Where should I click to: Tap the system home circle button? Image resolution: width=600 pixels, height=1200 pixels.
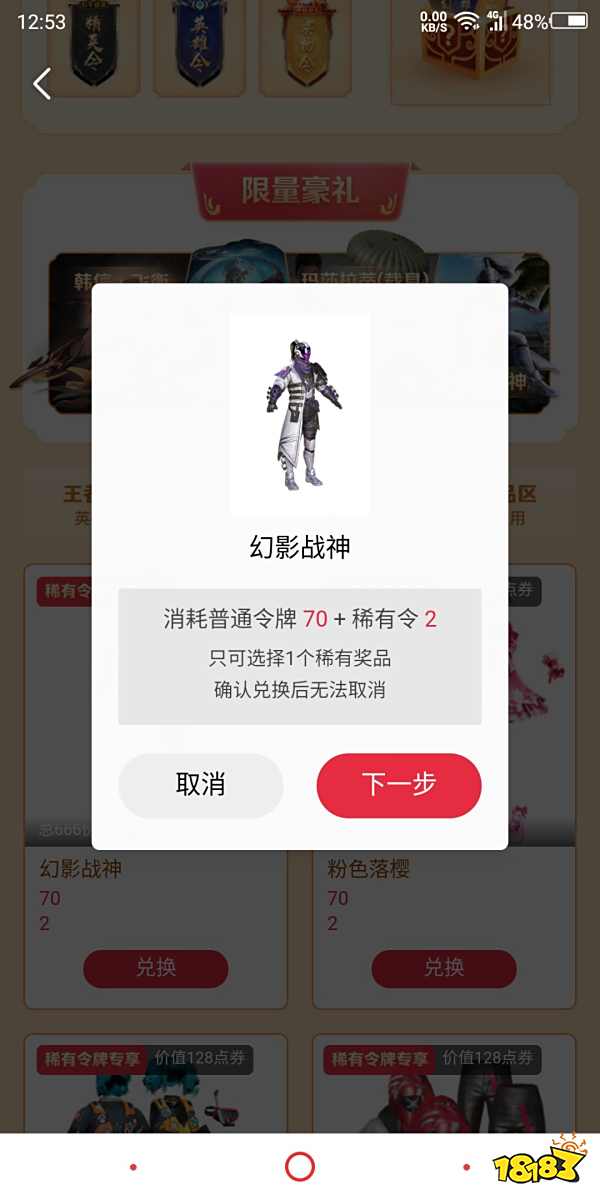point(300,1166)
